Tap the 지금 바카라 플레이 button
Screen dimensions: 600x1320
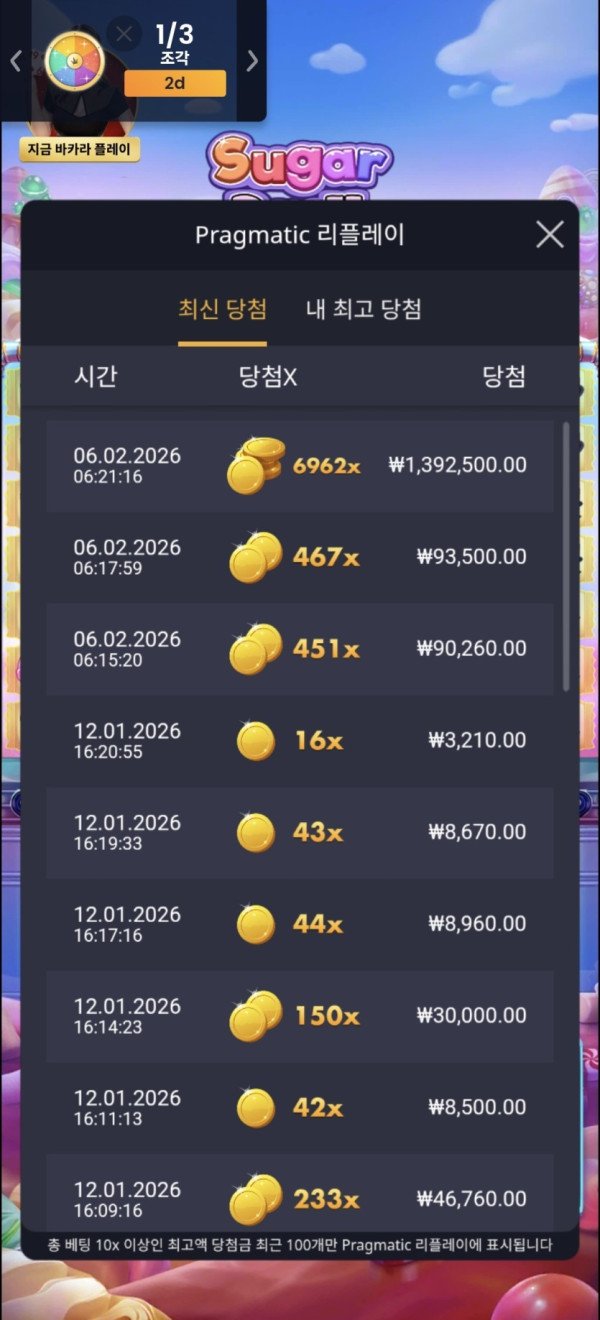click(x=80, y=150)
